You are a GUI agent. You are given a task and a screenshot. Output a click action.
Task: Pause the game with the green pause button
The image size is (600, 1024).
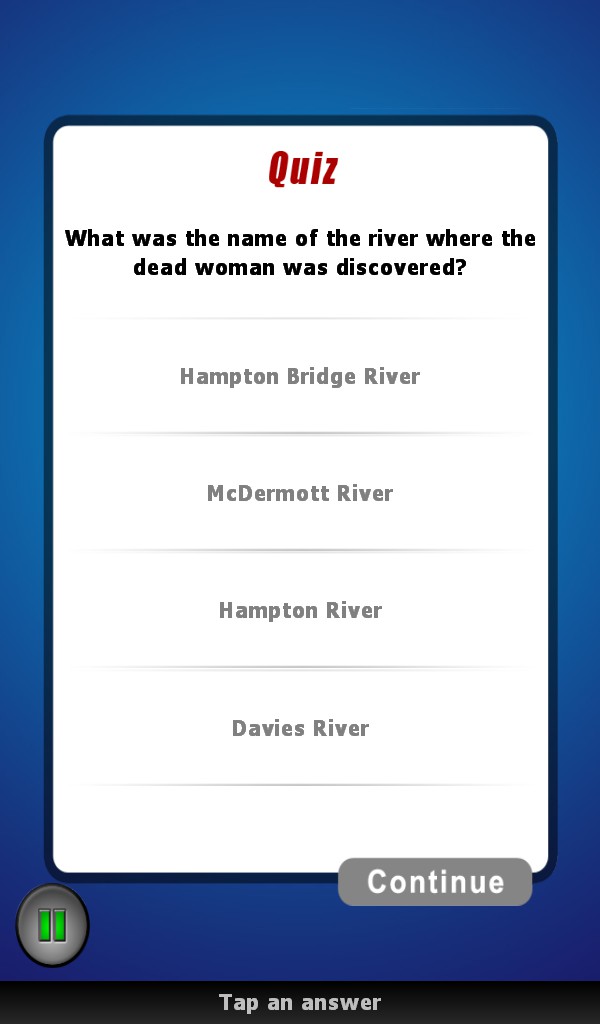[52, 925]
